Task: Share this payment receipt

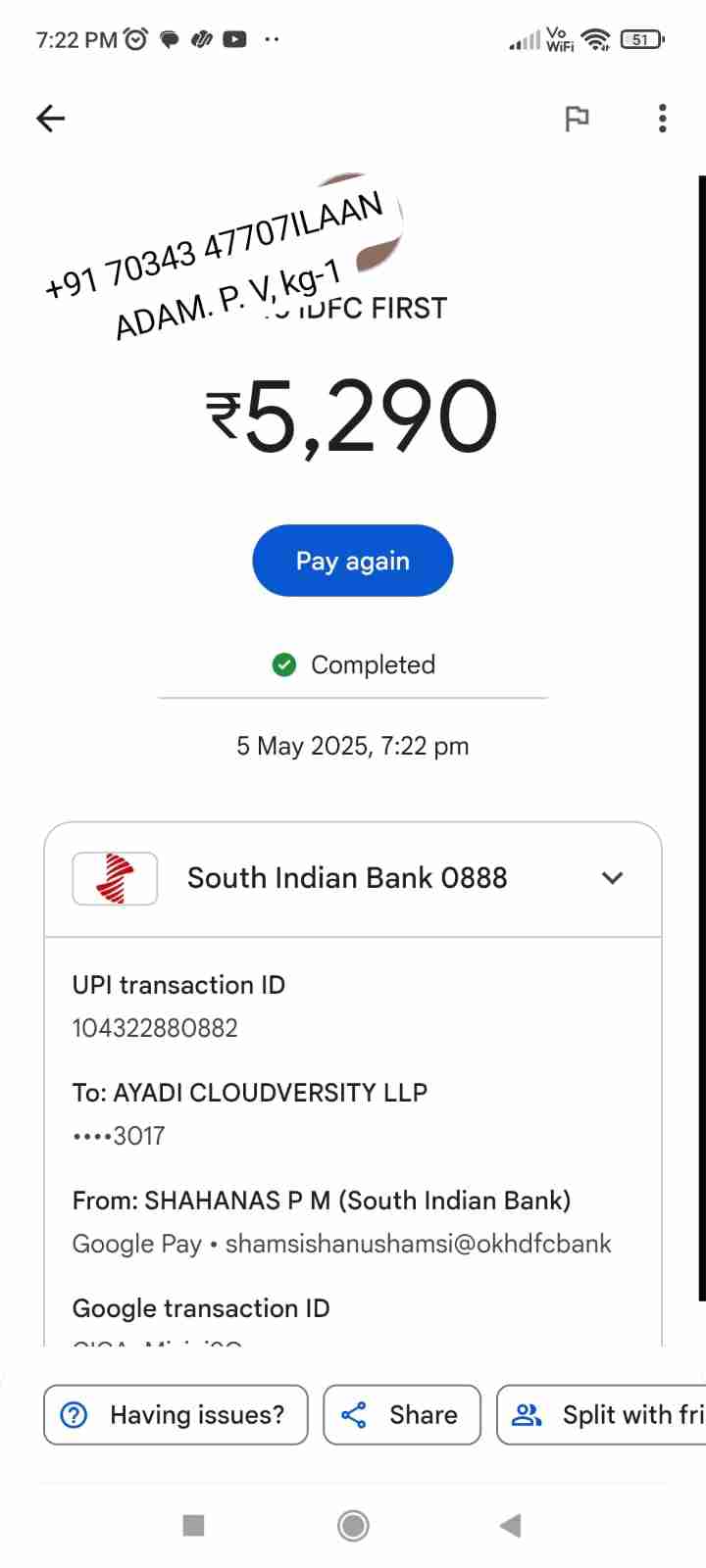Action: pyautogui.click(x=402, y=1414)
